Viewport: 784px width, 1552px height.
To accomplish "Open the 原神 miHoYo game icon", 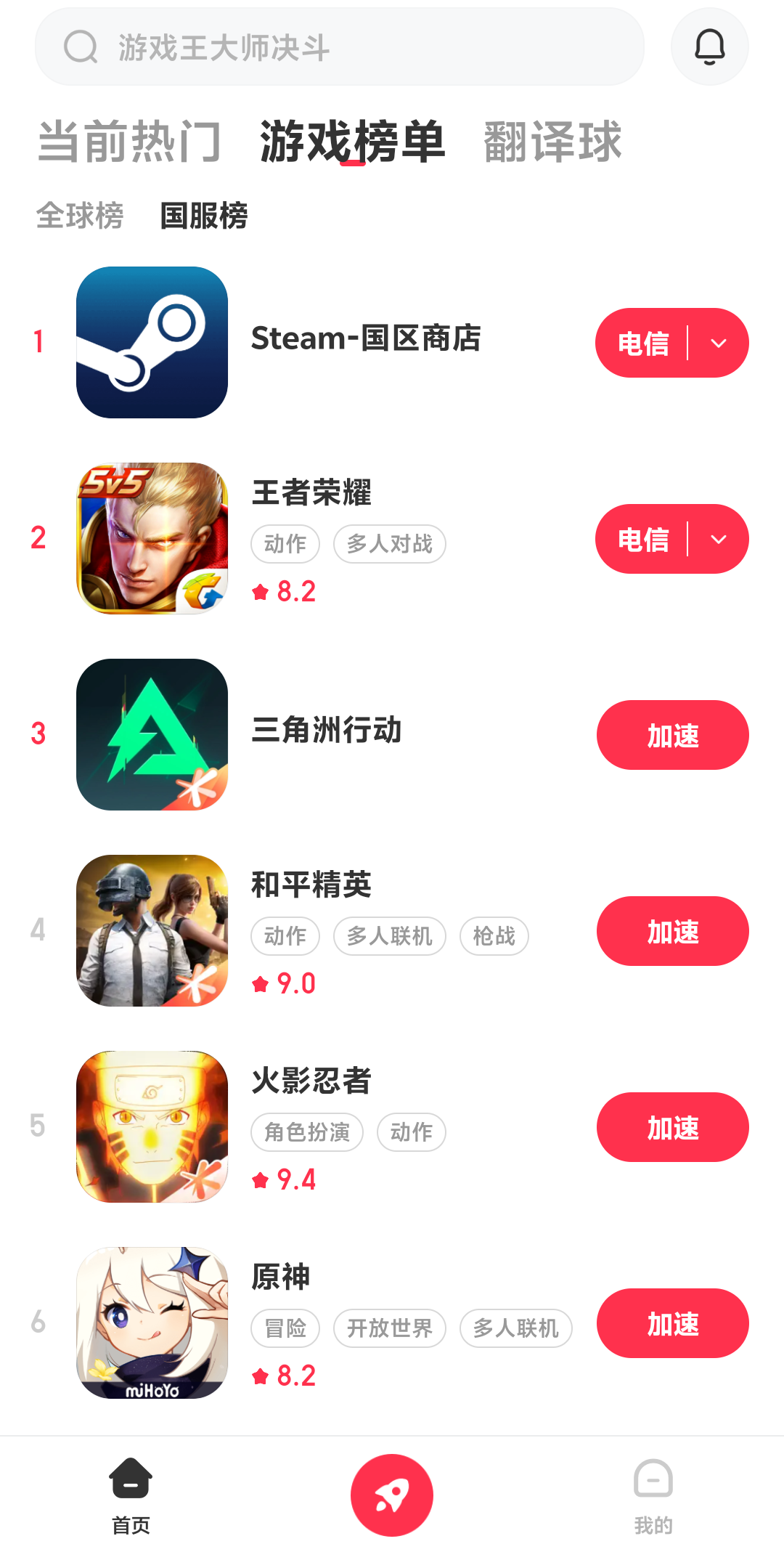I will (x=152, y=1323).
